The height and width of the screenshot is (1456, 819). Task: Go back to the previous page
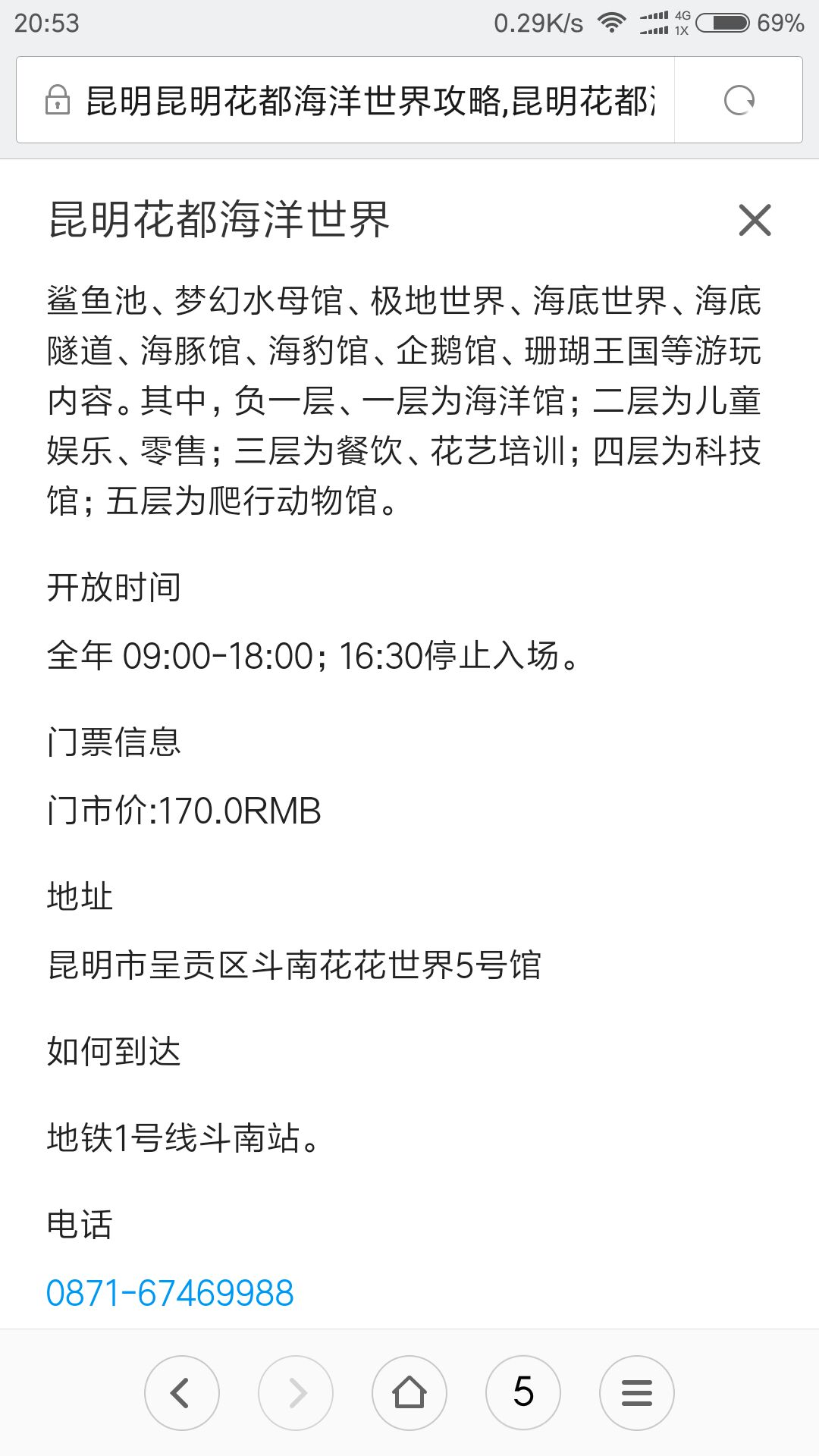182,1393
